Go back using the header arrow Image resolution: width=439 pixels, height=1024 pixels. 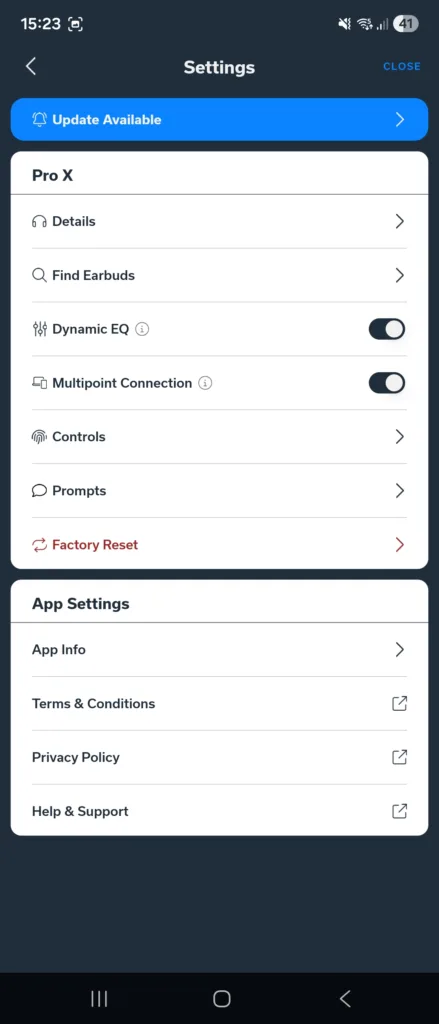click(31, 66)
